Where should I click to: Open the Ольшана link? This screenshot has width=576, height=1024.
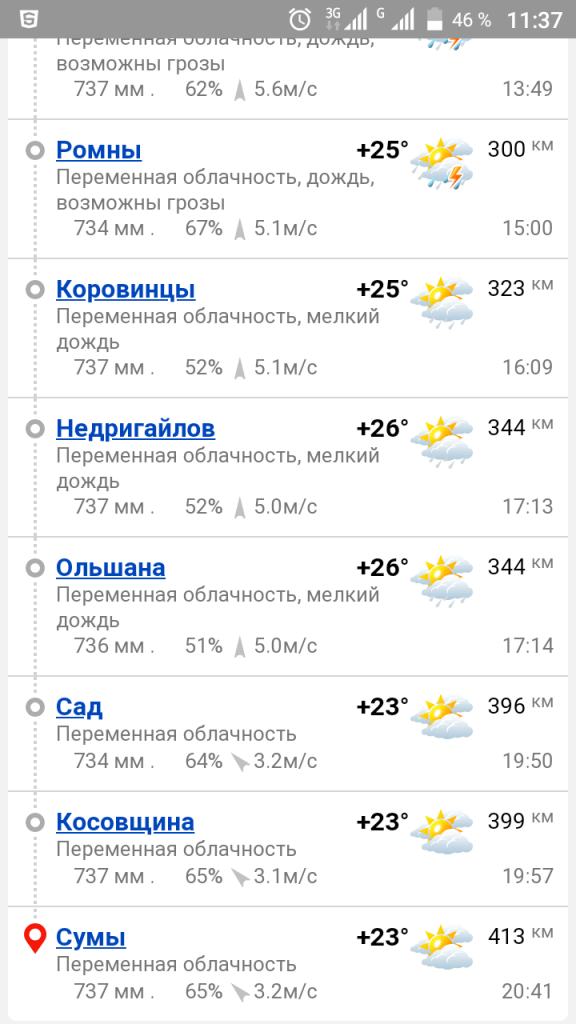(x=110, y=568)
